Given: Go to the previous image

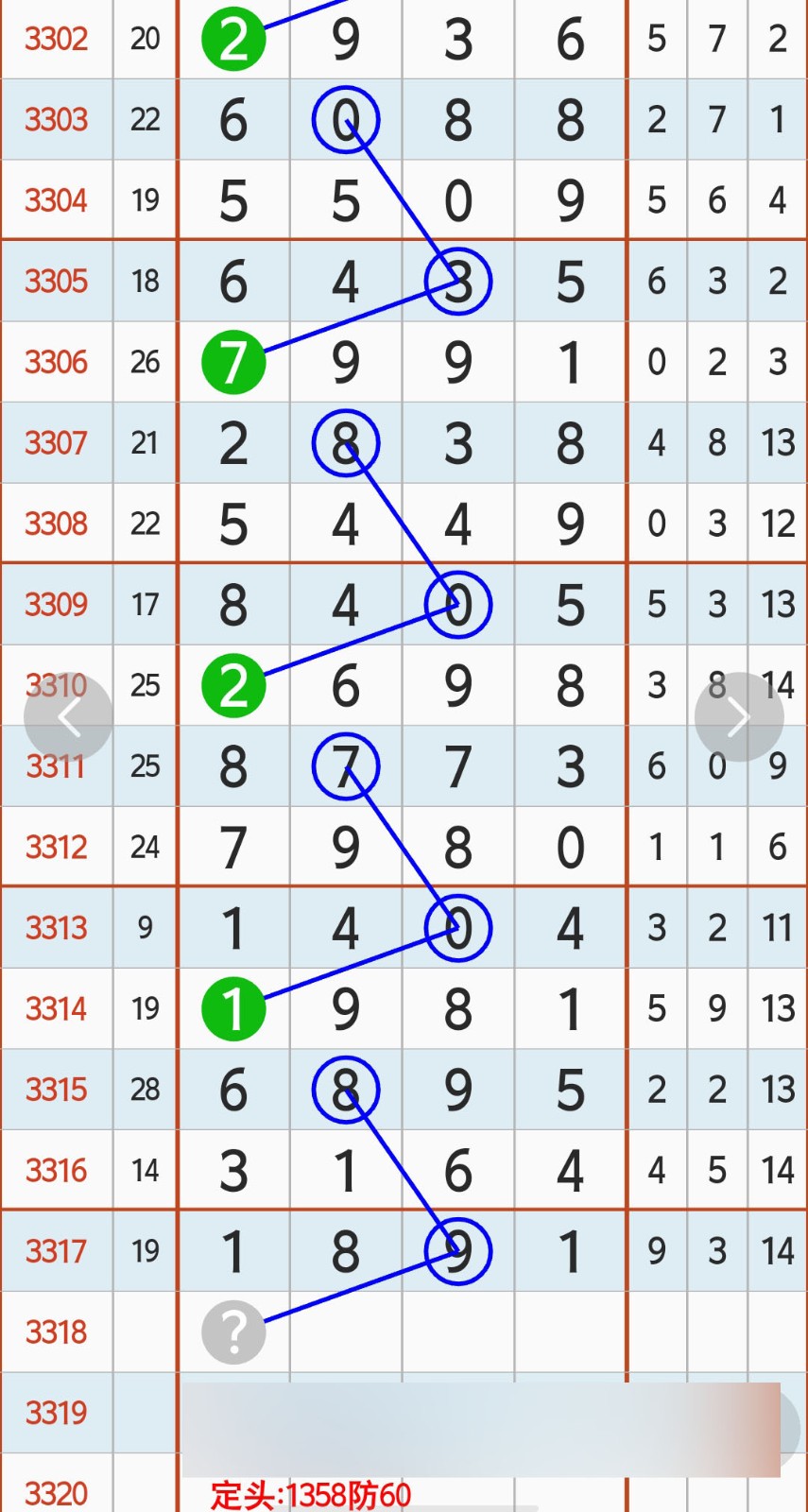Looking at the screenshot, I should coord(68,717).
